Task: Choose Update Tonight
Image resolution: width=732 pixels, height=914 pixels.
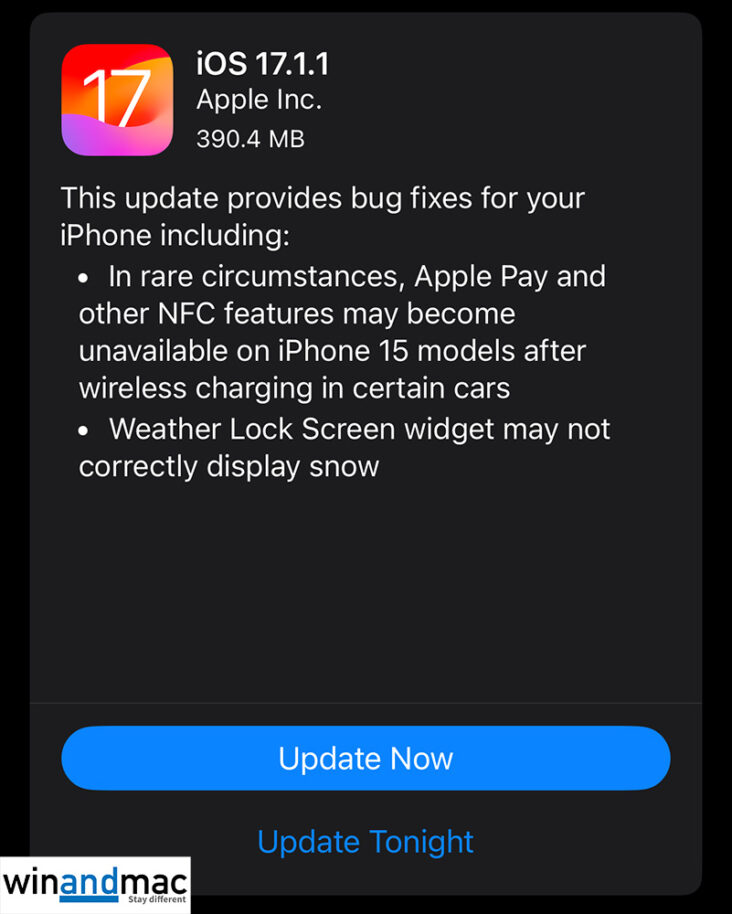Action: pos(365,841)
